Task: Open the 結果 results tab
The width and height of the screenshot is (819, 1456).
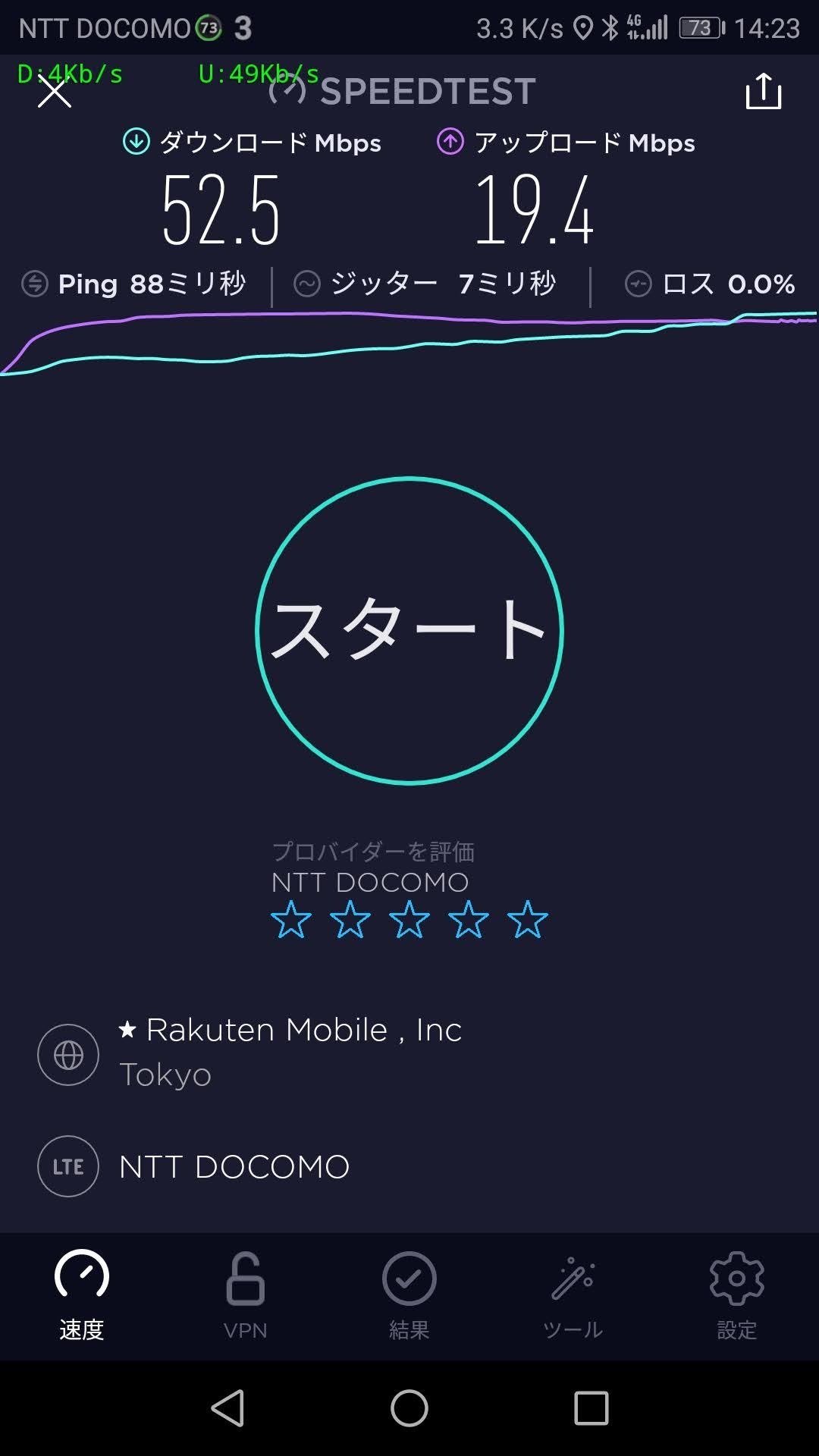Action: 409,1296
